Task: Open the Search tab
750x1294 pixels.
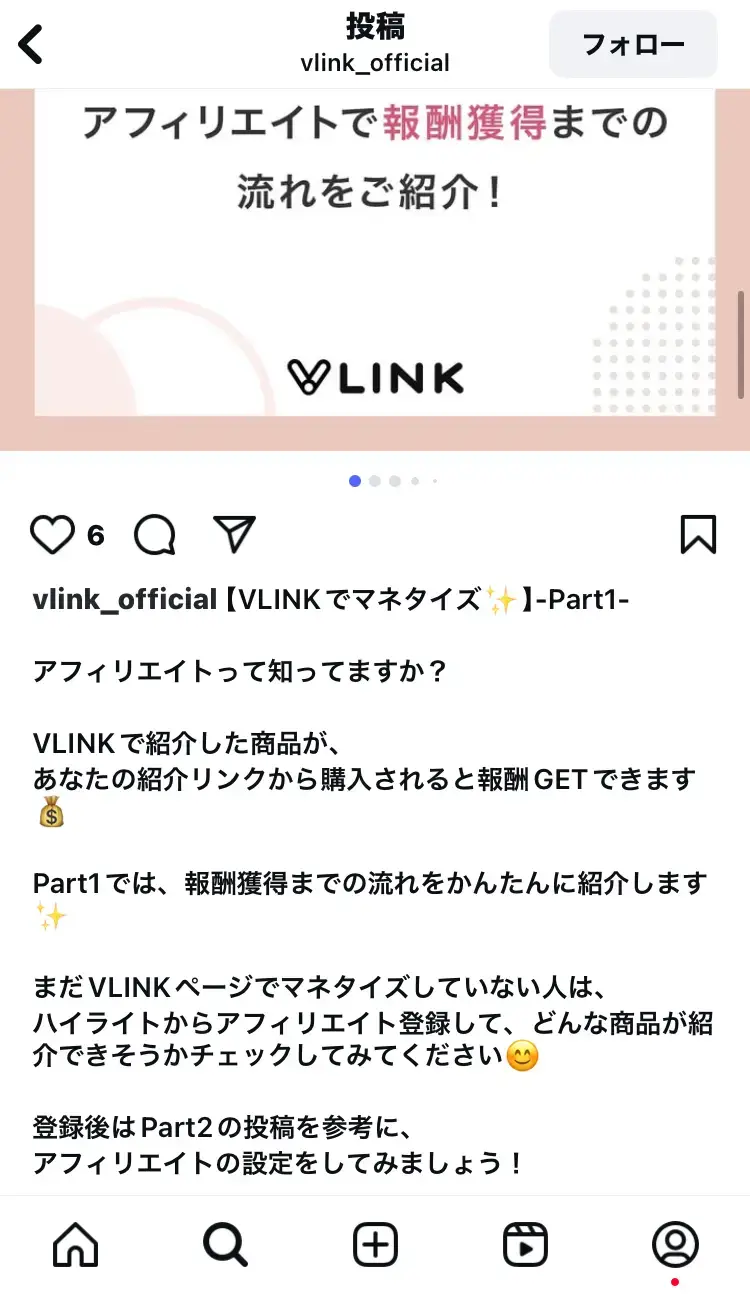Action: pyautogui.click(x=225, y=1245)
